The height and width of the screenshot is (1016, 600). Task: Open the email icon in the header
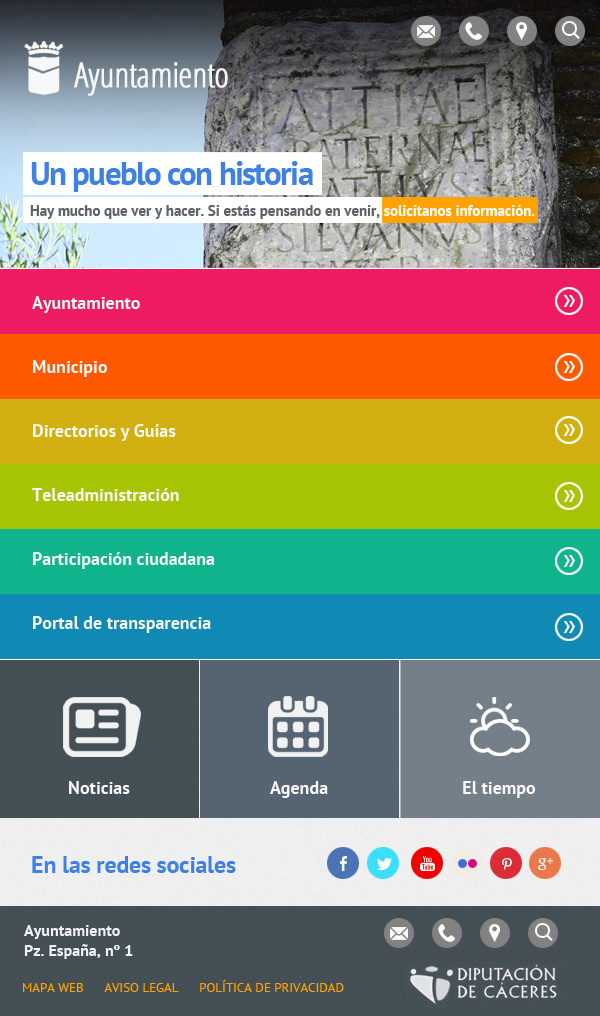[426, 32]
